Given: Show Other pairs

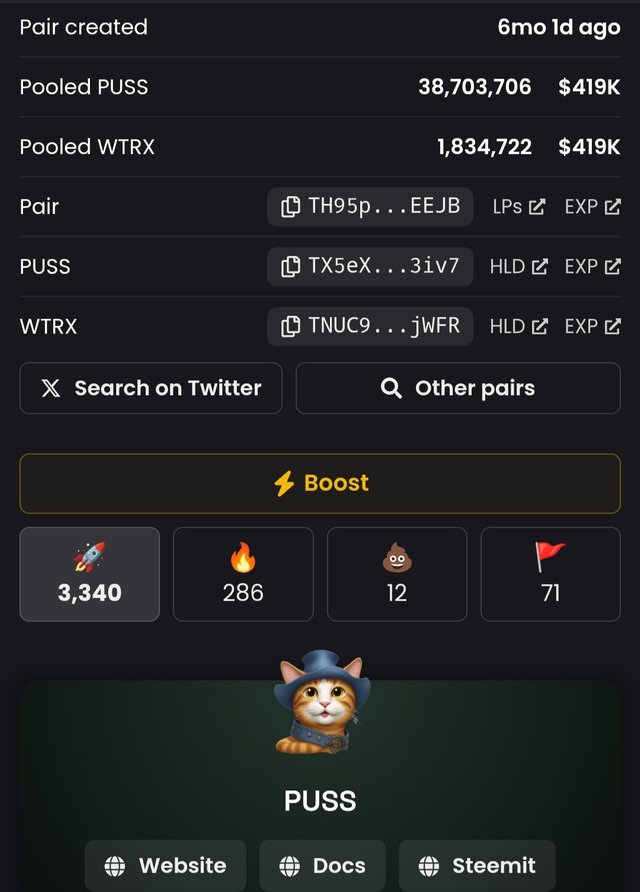Looking at the screenshot, I should coord(458,388).
